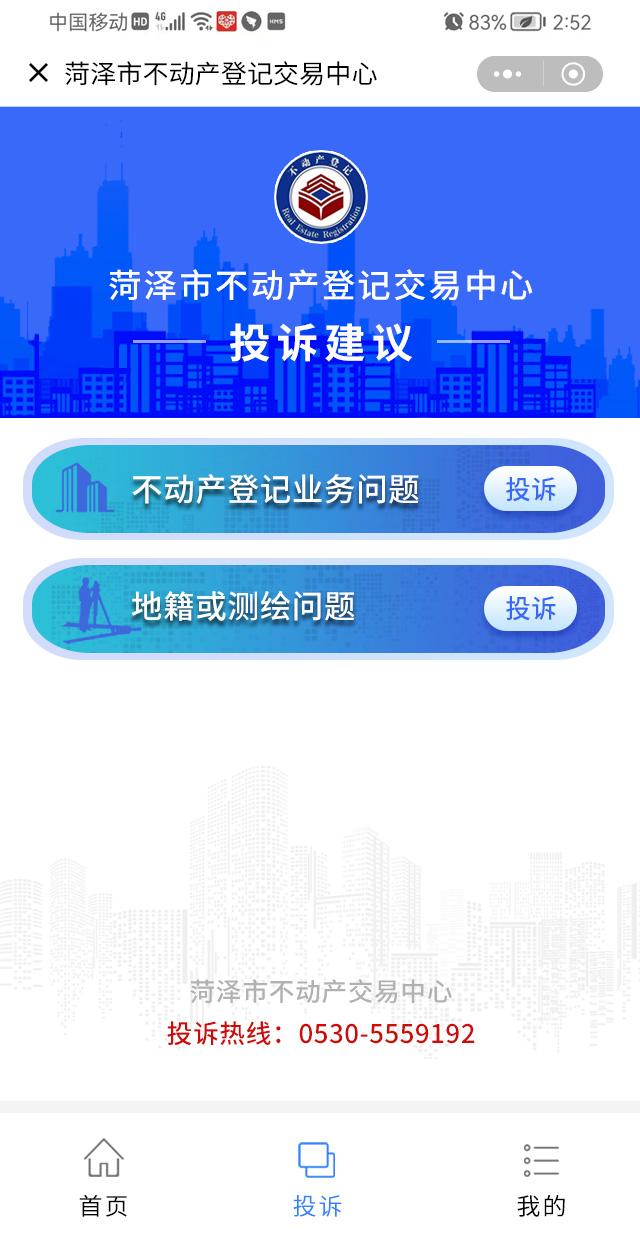Viewport: 640px width, 1257px height.
Task: Switch to the 投诉 tab
Action: pyautogui.click(x=317, y=1178)
